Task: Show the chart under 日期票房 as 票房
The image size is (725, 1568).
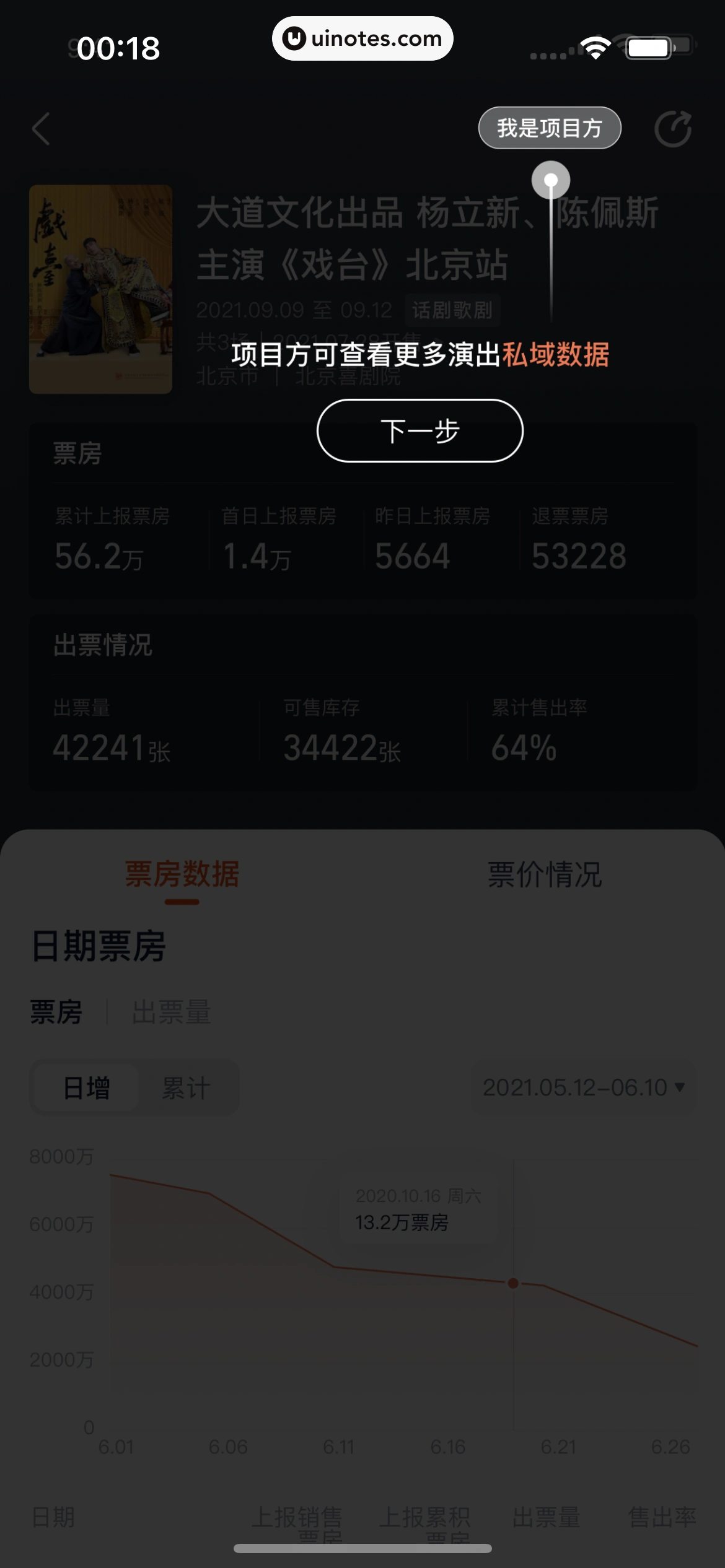Action: tap(56, 1013)
